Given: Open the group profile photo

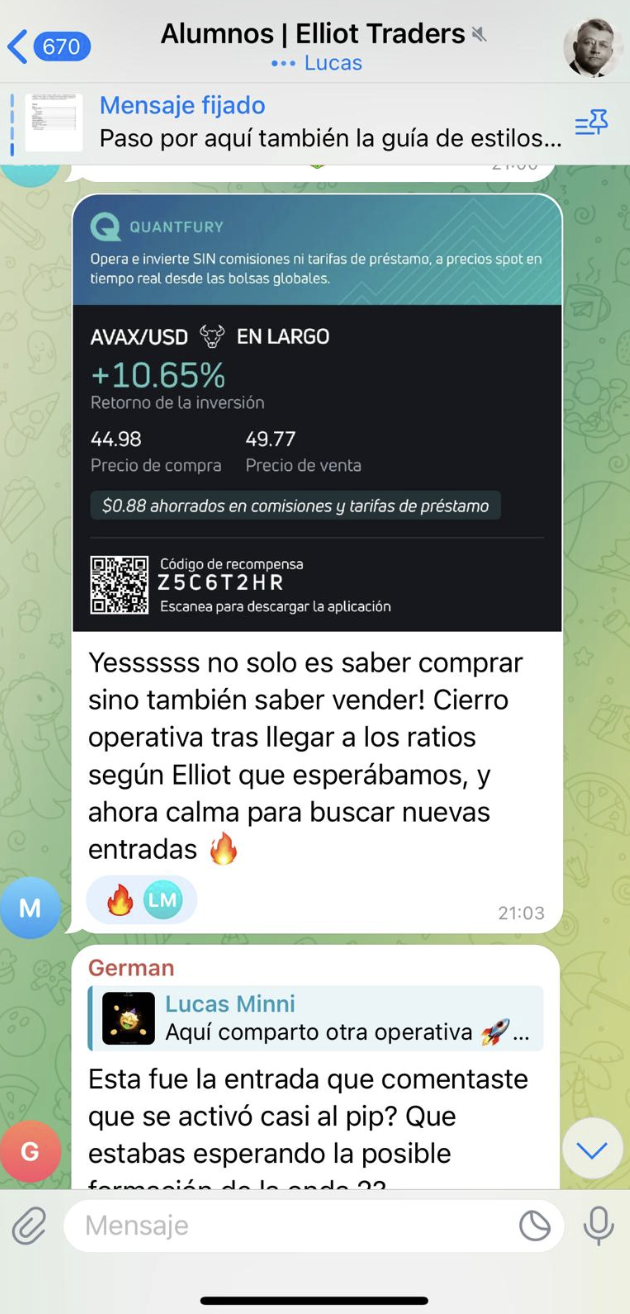Looking at the screenshot, I should [593, 47].
